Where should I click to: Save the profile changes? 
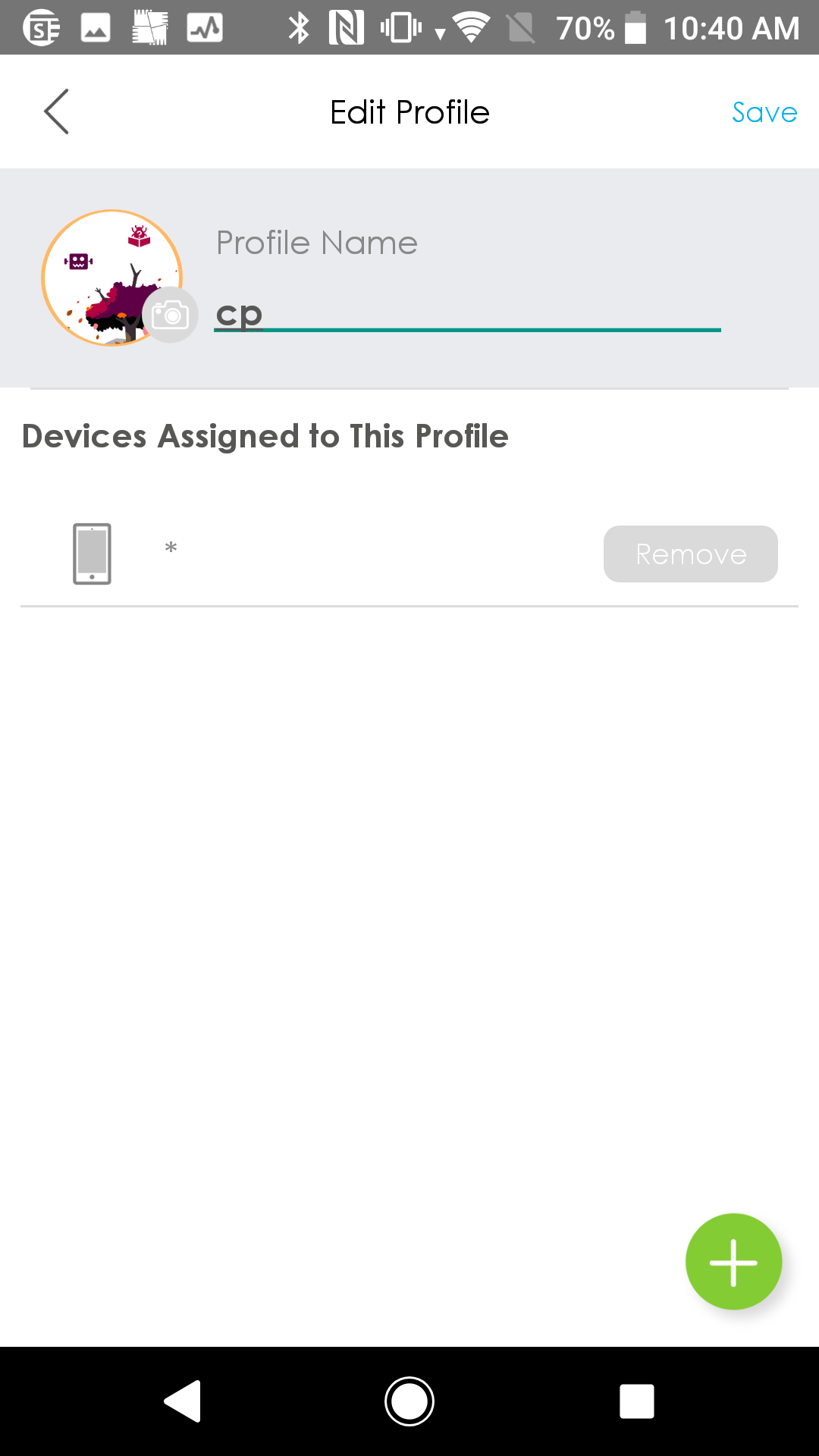(x=764, y=112)
